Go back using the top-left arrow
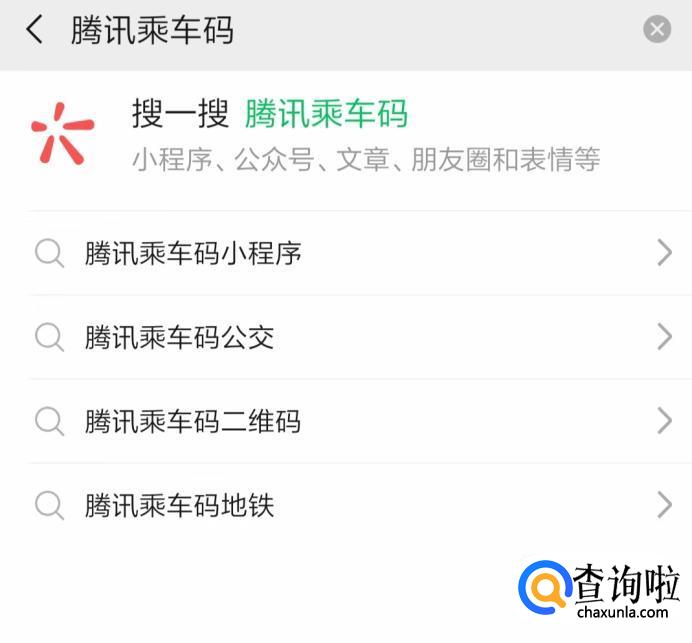The width and height of the screenshot is (692, 643). pyautogui.click(x=35, y=30)
